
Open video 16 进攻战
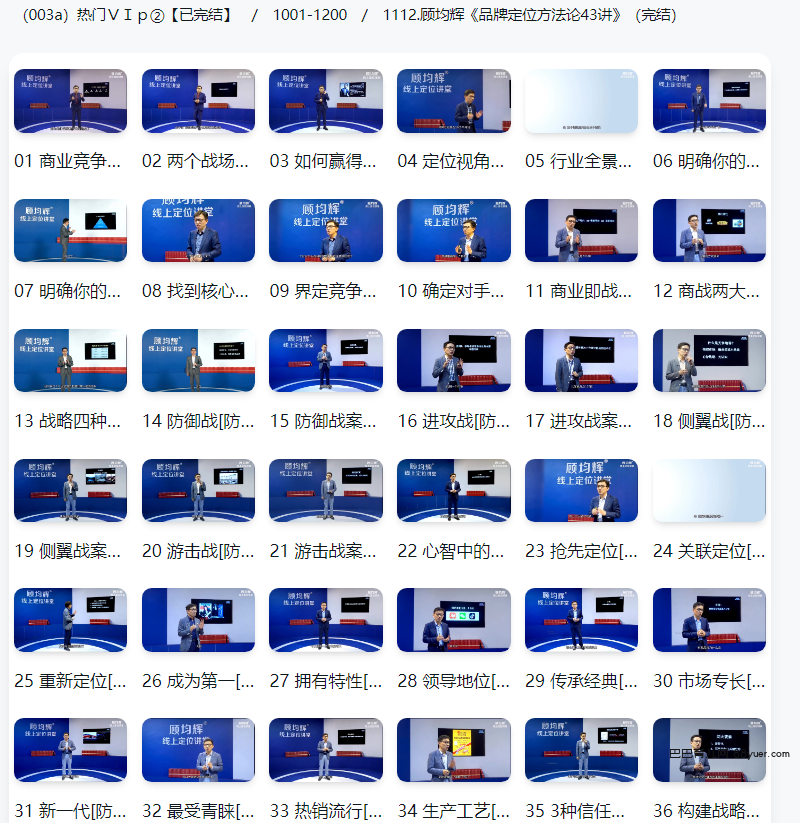453,361
